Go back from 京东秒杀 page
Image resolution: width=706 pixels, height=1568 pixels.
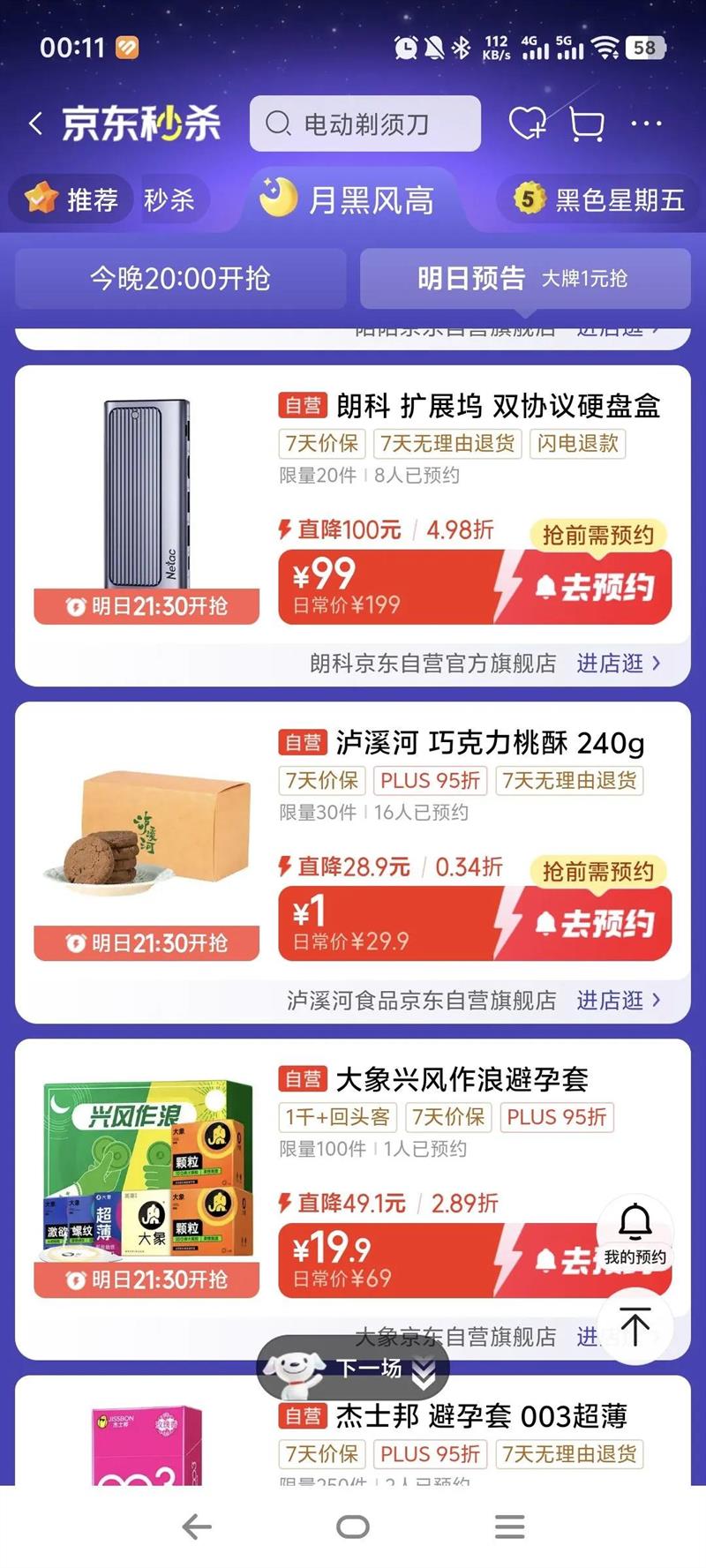[x=36, y=124]
